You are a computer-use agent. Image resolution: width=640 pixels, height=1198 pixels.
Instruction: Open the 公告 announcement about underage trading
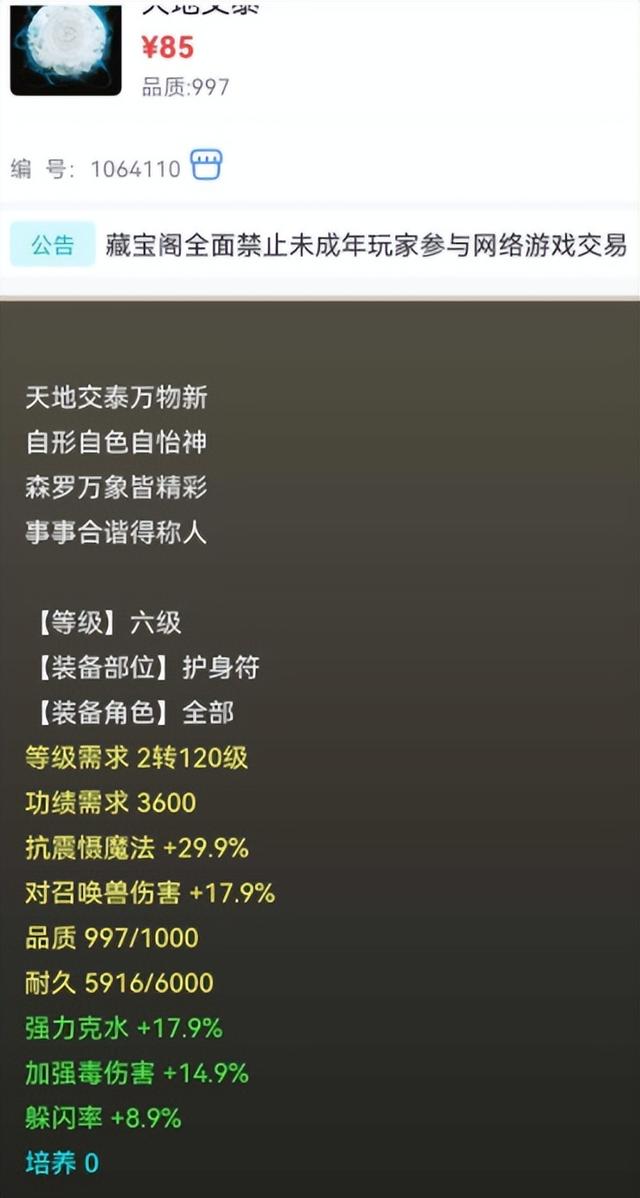pos(320,245)
